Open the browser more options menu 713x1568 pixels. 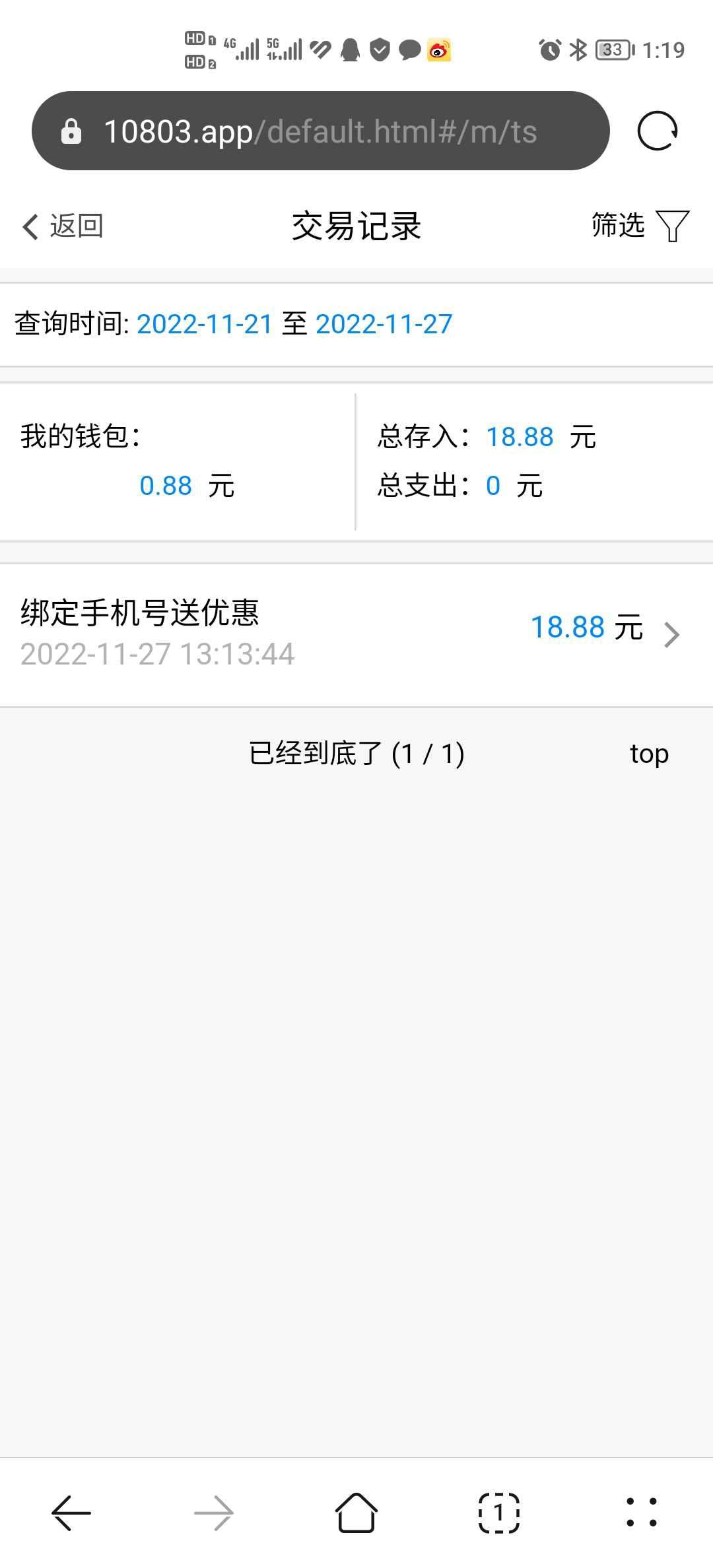641,1513
